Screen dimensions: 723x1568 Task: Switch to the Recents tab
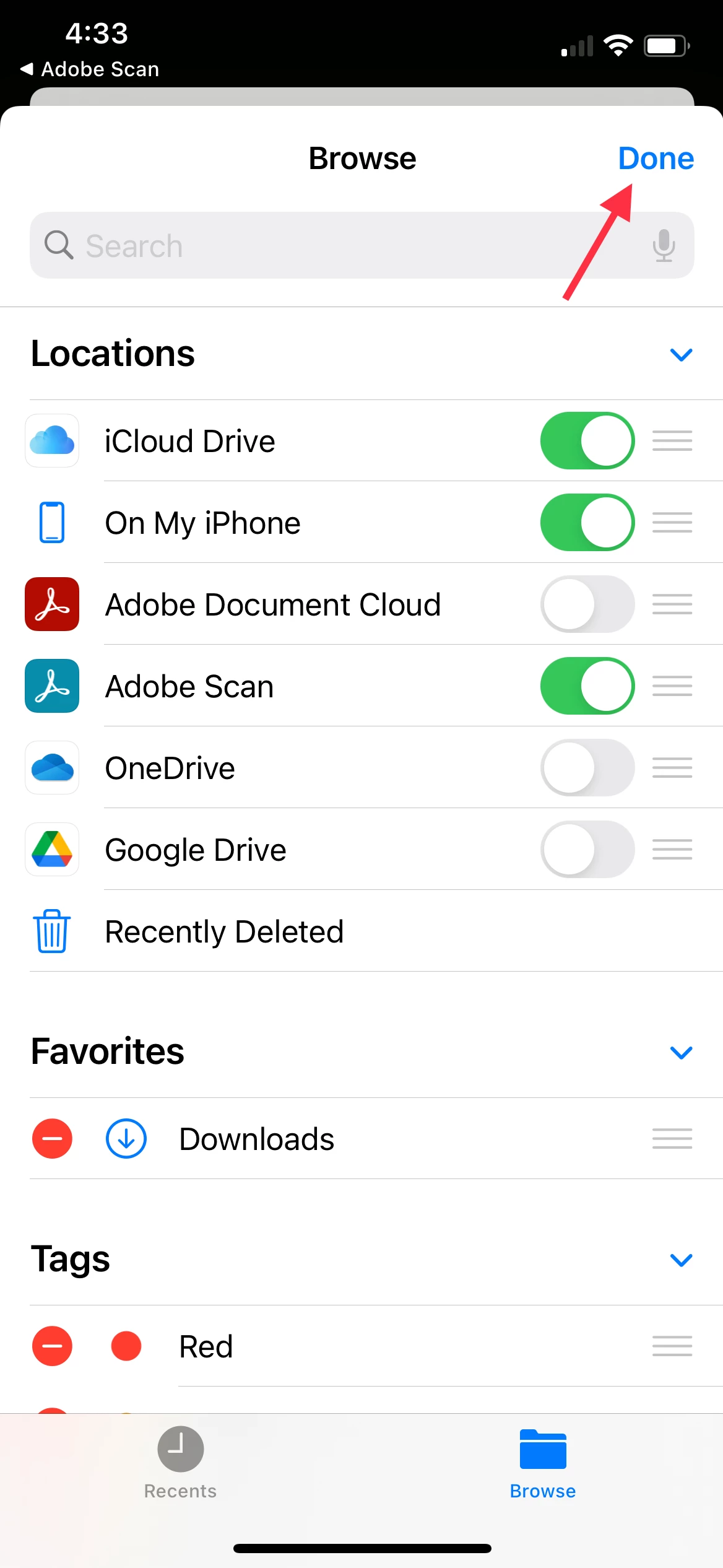pyautogui.click(x=180, y=1463)
